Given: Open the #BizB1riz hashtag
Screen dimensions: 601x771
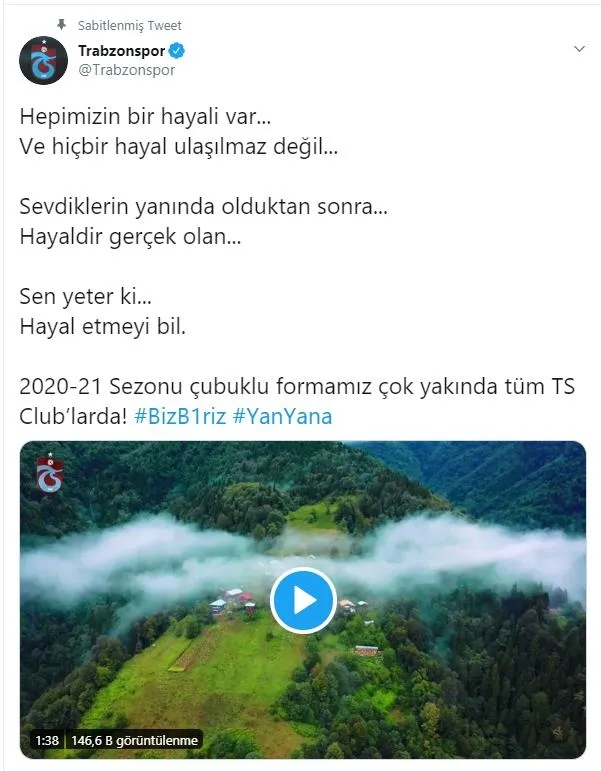Looking at the screenshot, I should (x=180, y=416).
